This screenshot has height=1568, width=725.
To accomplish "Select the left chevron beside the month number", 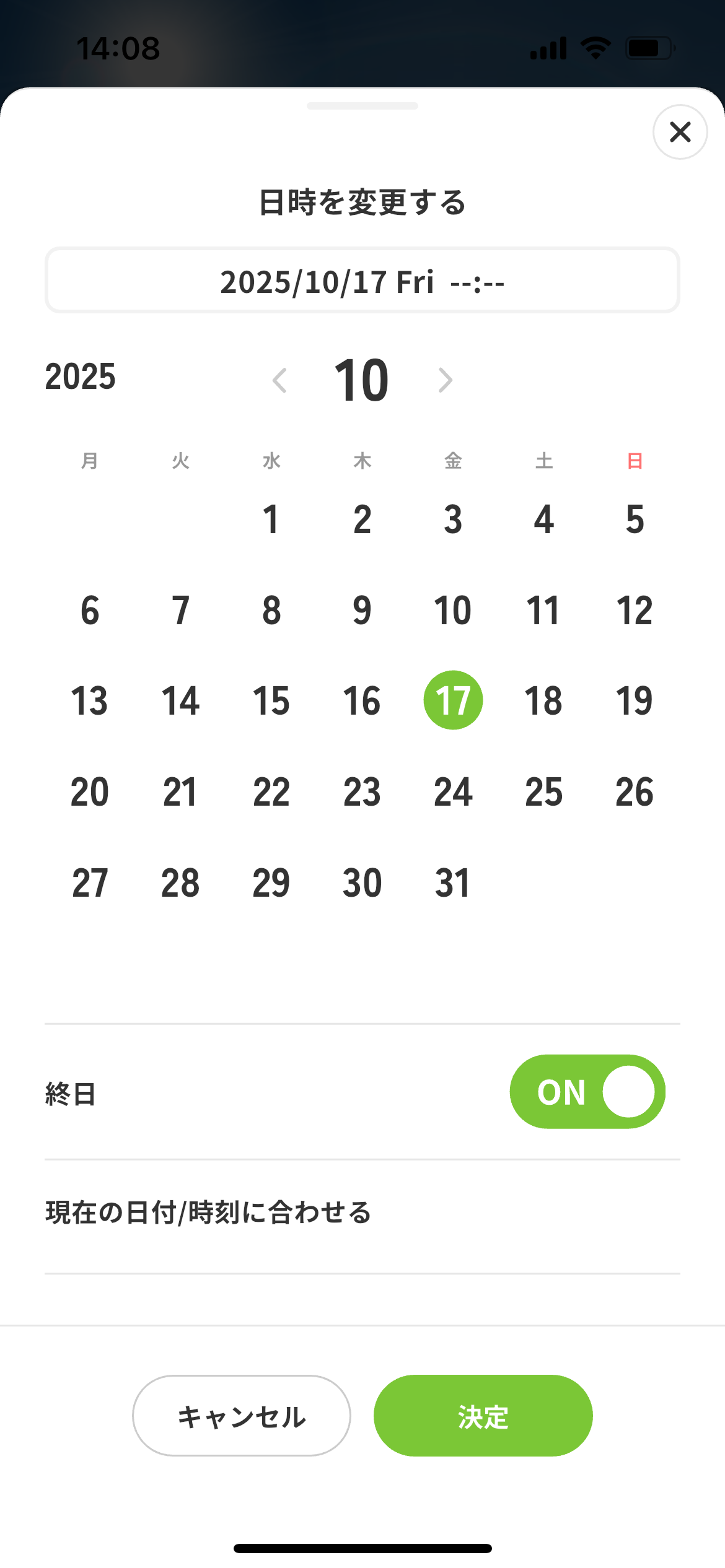I will [x=281, y=380].
